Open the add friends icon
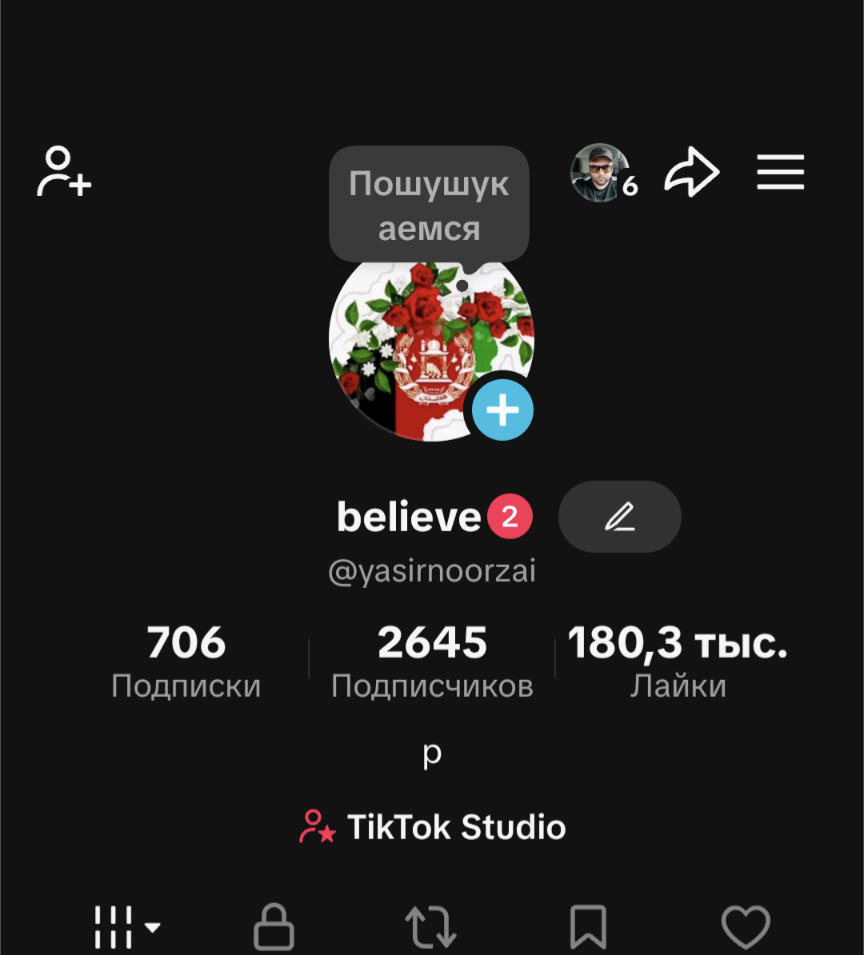 tap(64, 173)
